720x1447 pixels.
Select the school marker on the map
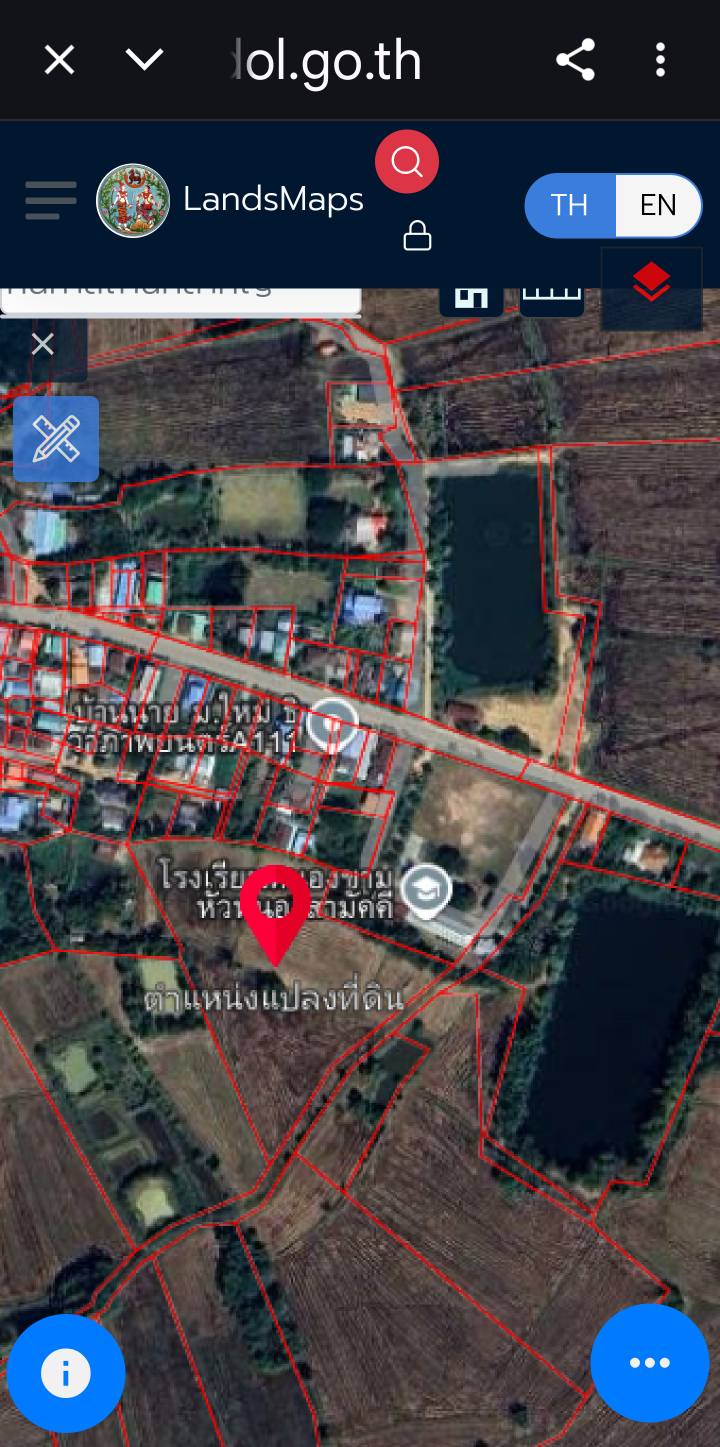coord(427,889)
